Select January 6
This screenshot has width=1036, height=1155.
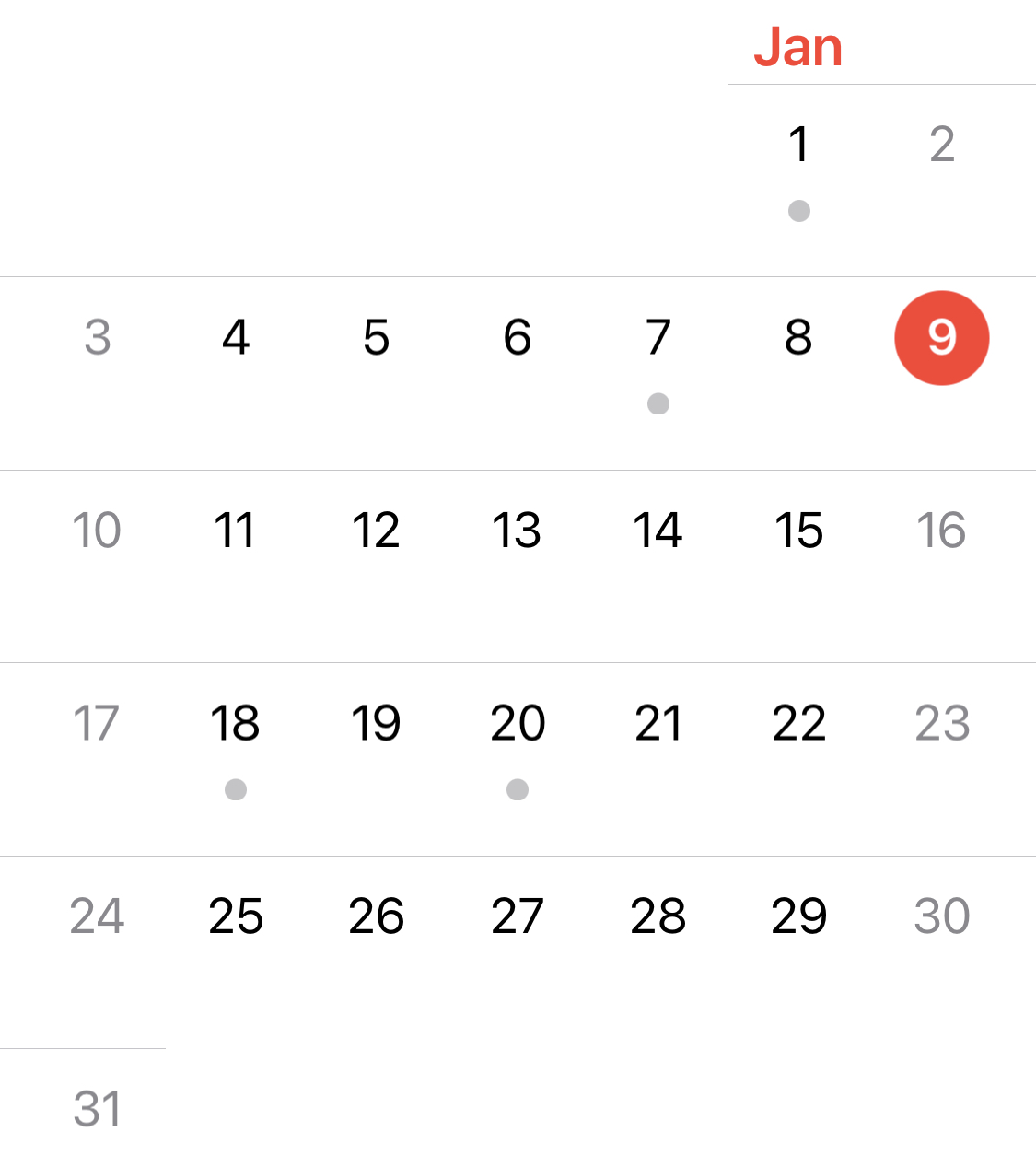click(x=517, y=338)
